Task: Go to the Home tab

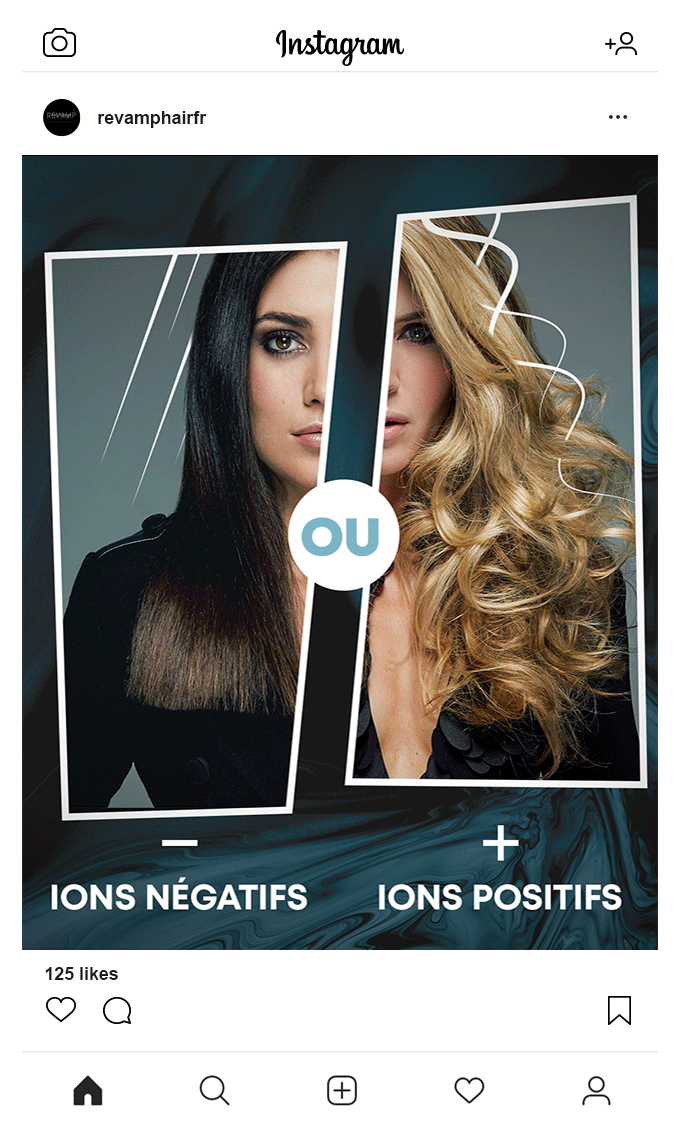Action: coord(88,1090)
